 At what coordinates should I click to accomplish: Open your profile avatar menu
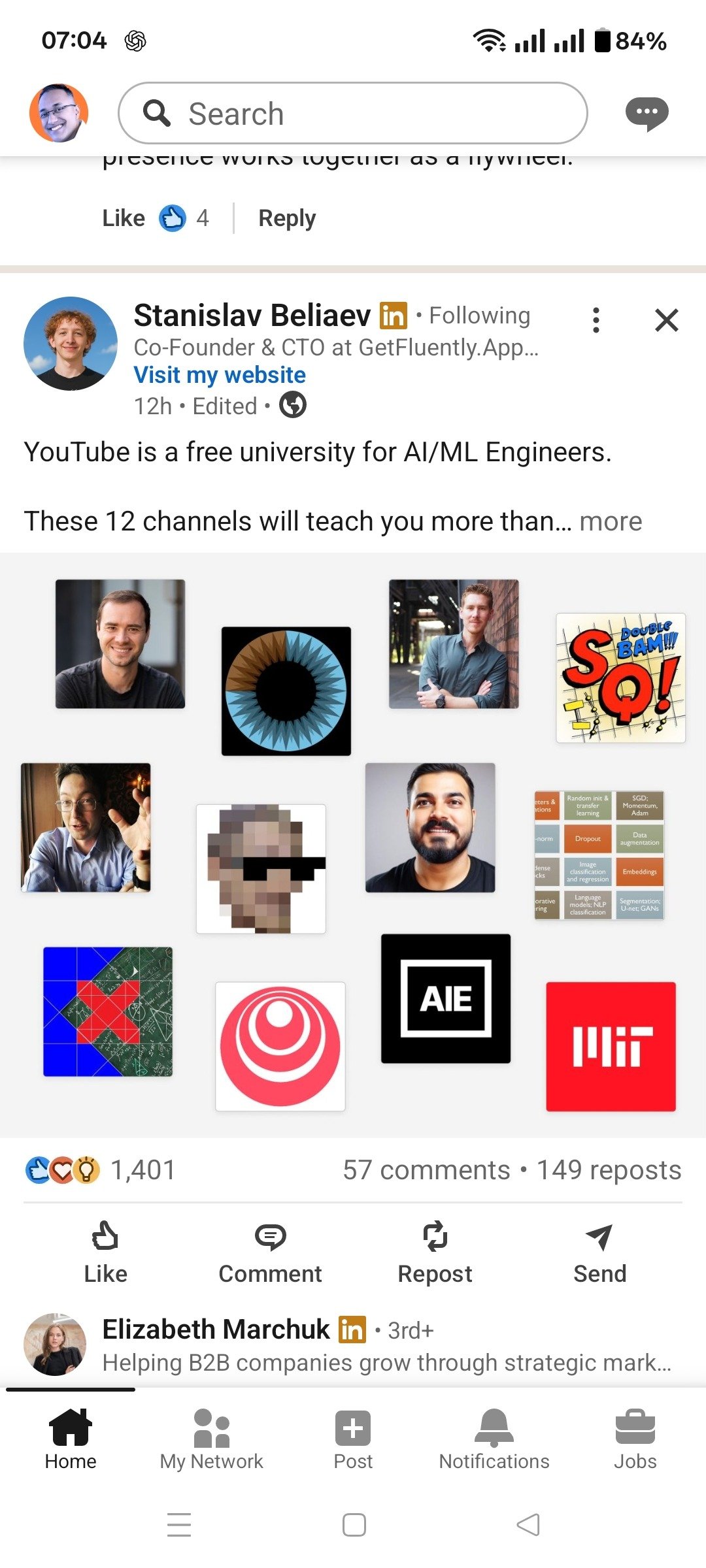[58, 113]
